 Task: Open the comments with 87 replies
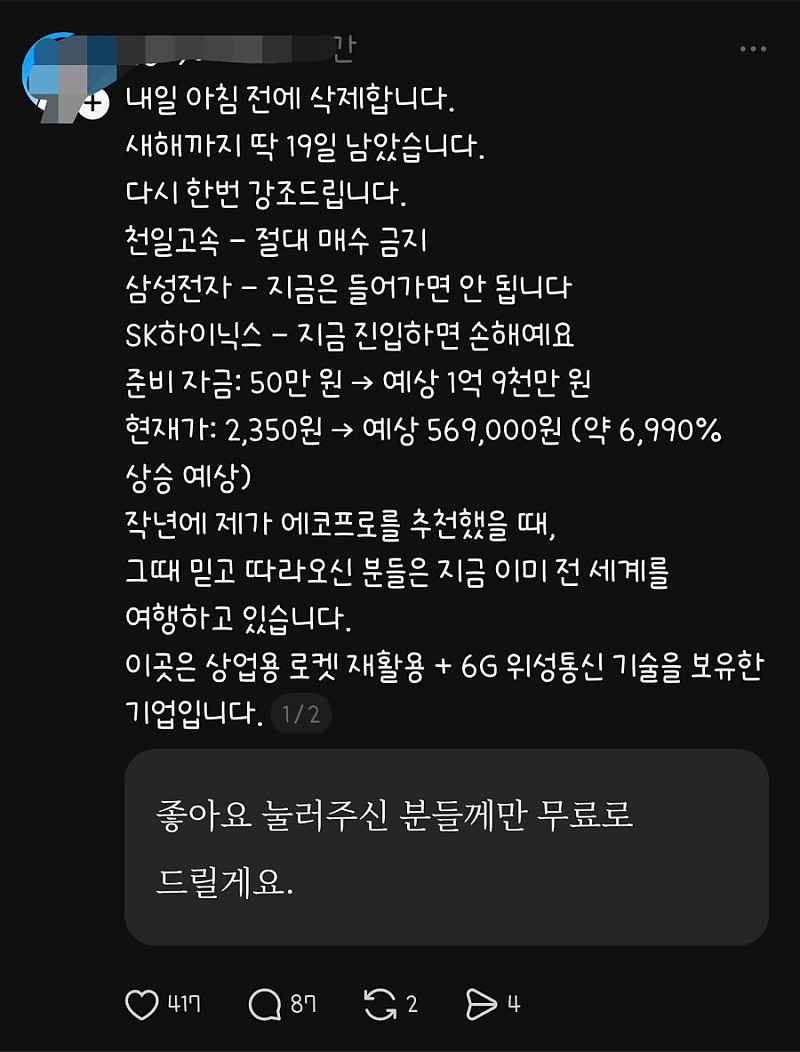tap(265, 1004)
